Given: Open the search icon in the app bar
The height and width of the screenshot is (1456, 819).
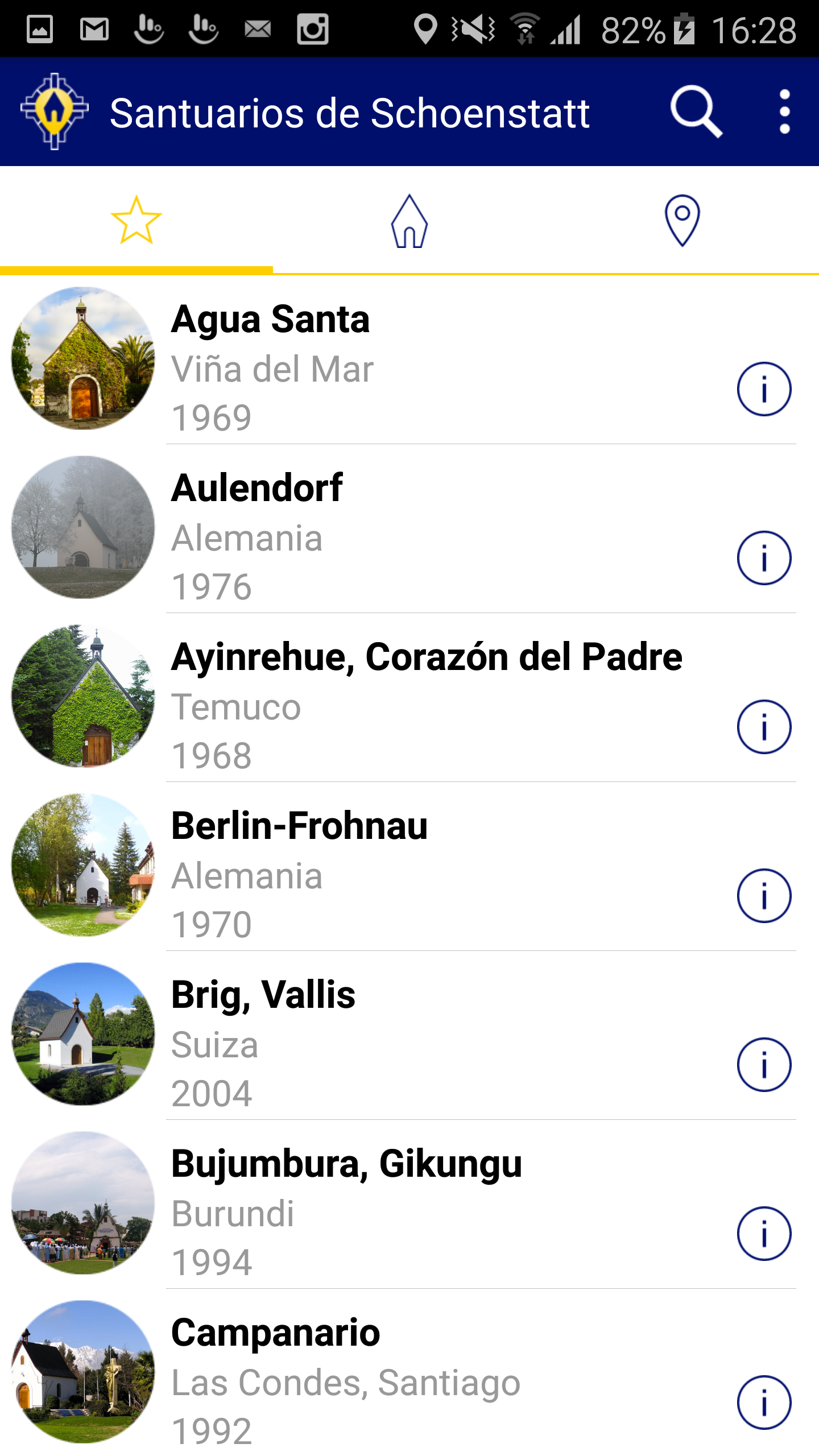Looking at the screenshot, I should tap(696, 111).
